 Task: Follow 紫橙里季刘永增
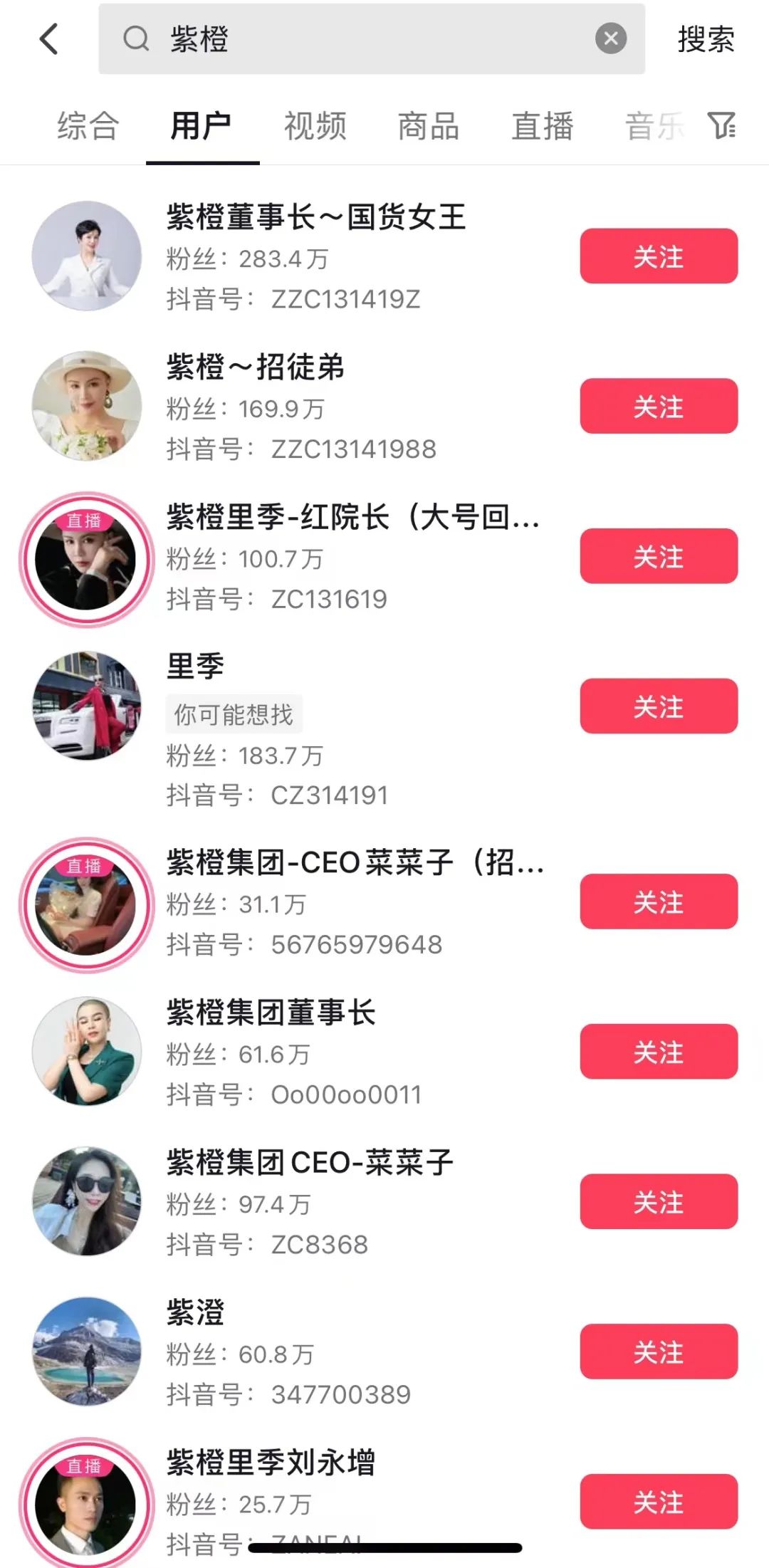click(x=658, y=1502)
